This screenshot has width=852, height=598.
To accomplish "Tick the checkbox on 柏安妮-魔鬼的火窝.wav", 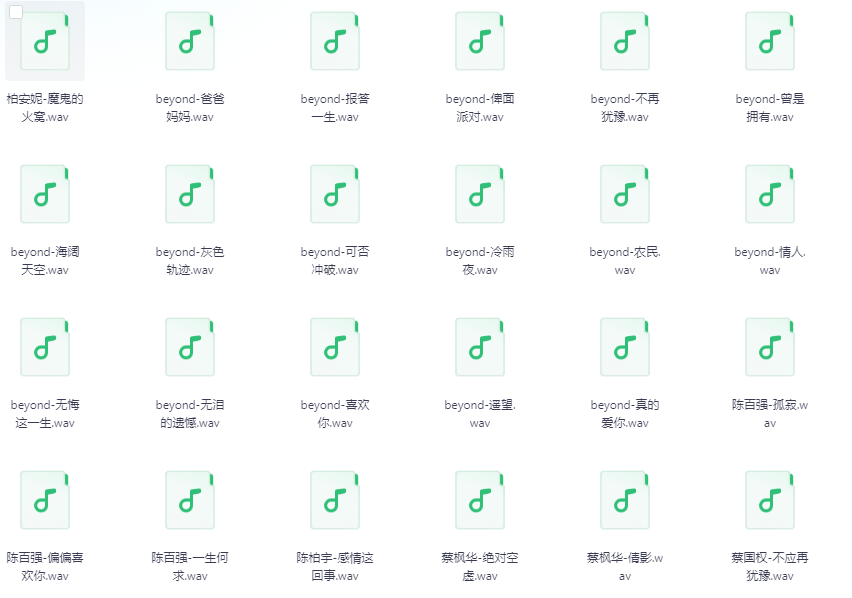I will (x=16, y=13).
